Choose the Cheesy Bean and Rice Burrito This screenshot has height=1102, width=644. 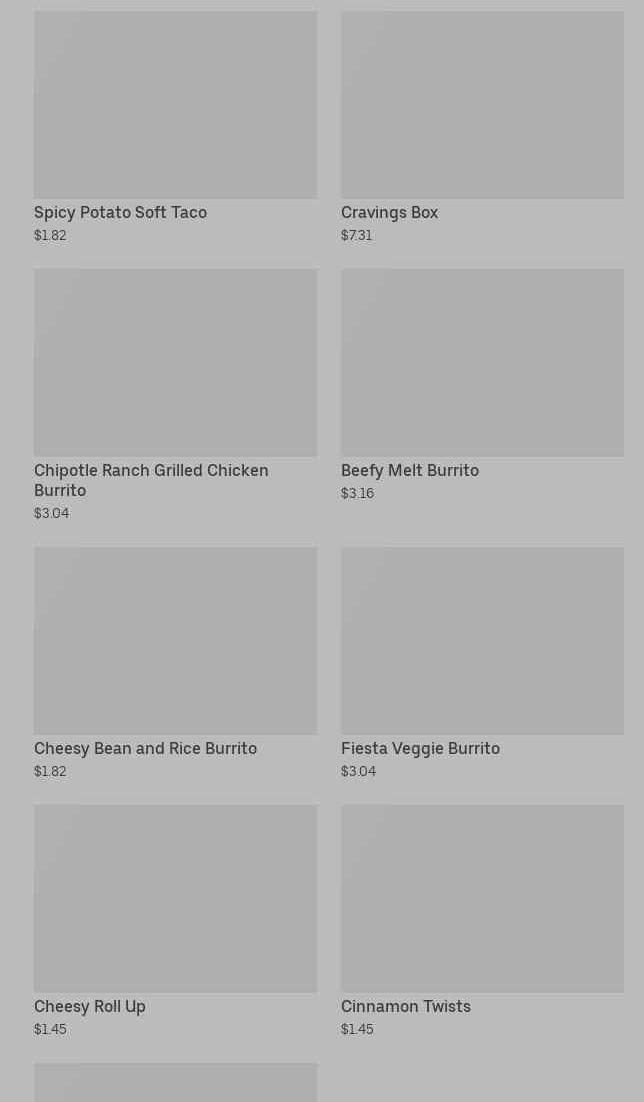175,641
